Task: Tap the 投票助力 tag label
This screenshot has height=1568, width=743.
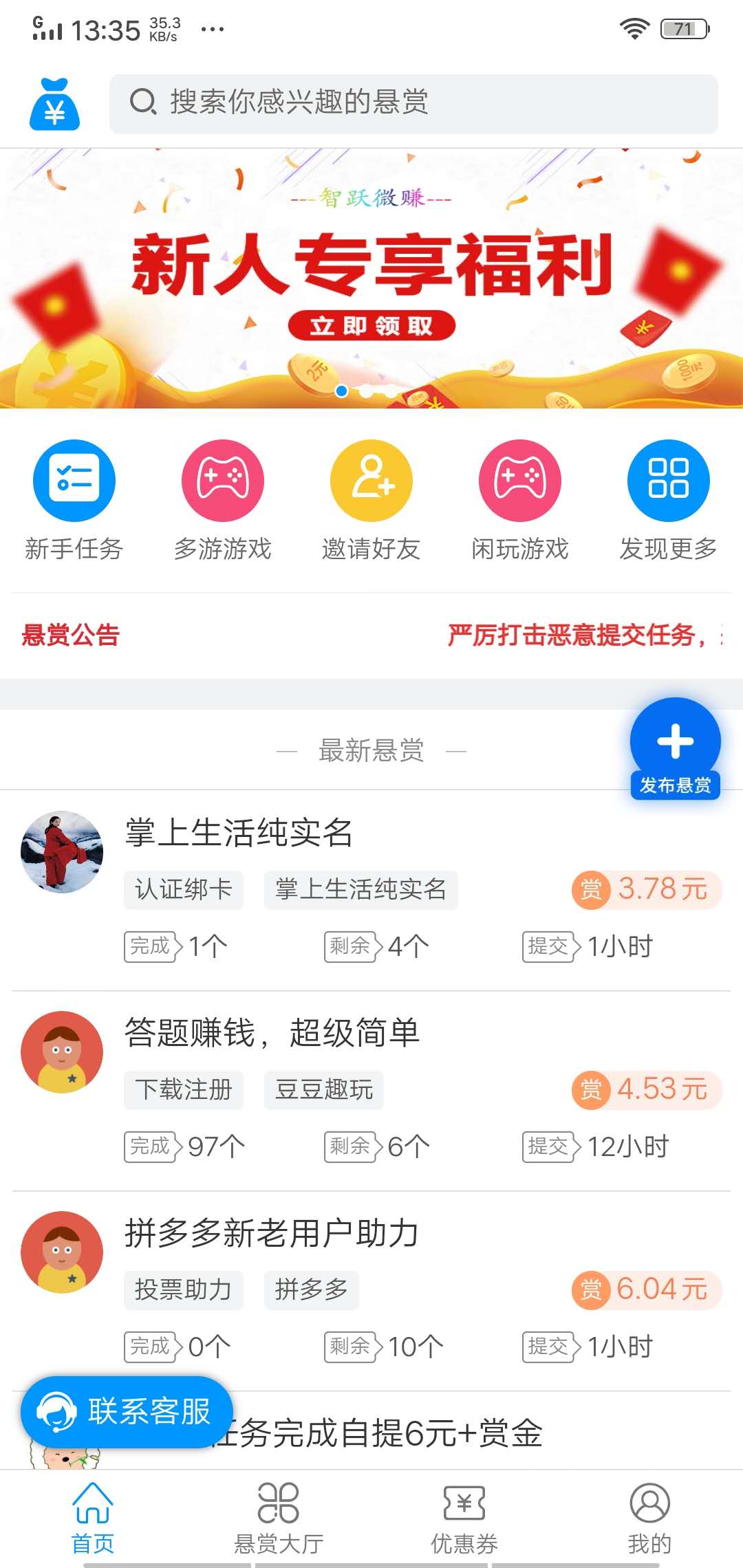Action: click(x=183, y=1290)
